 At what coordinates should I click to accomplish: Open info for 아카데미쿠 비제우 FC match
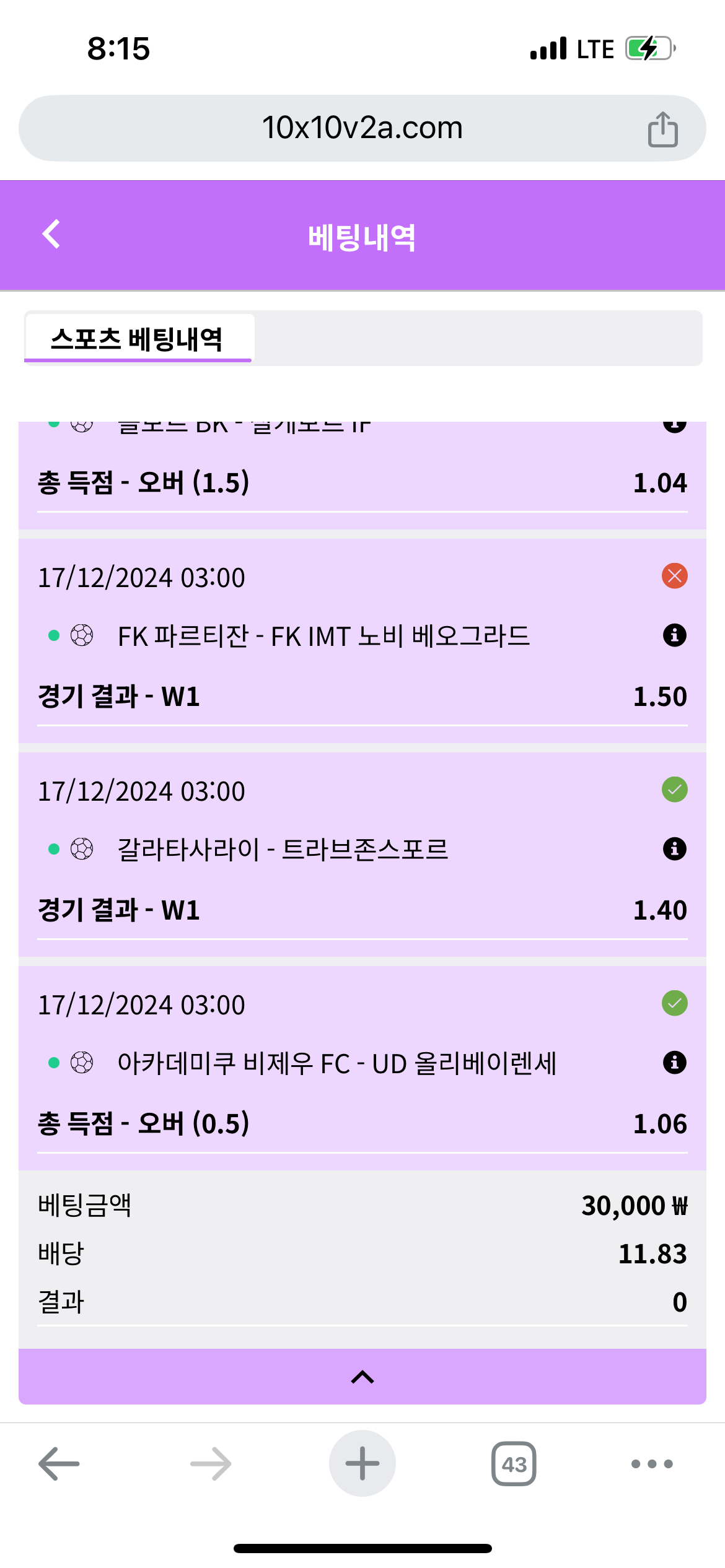click(674, 1063)
